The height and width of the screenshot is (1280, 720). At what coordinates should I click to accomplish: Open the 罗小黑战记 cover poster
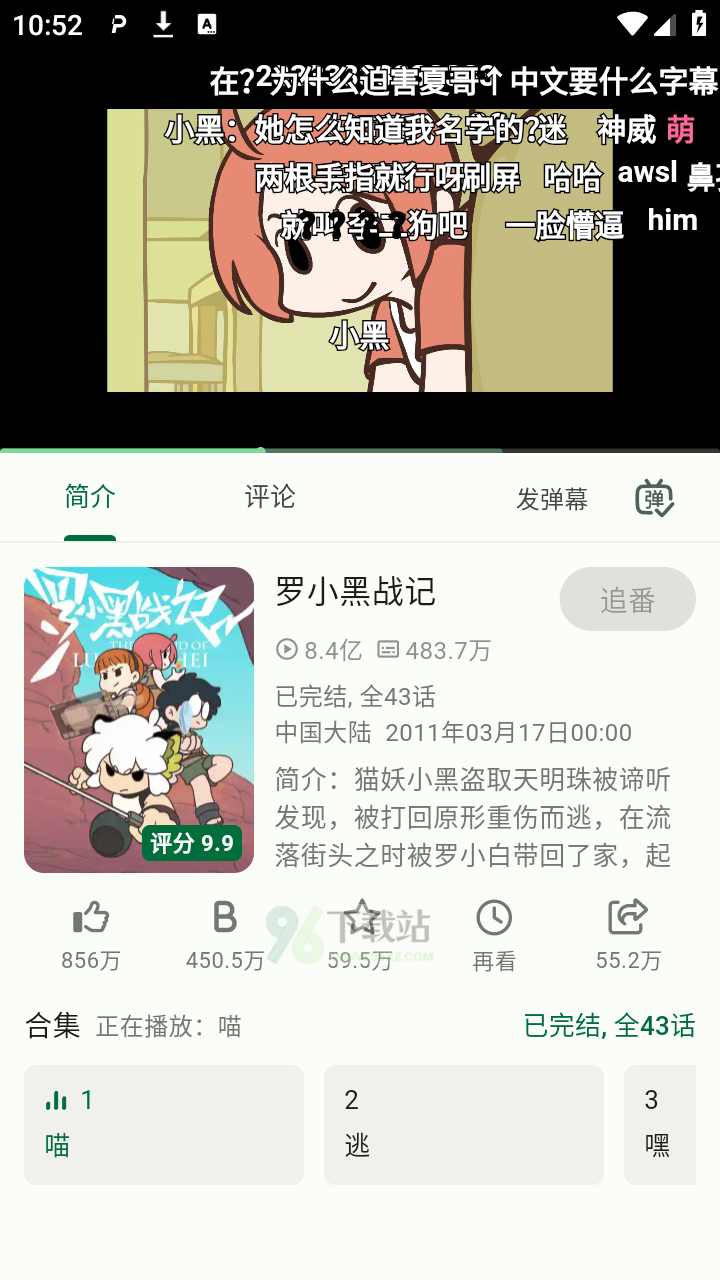click(x=139, y=720)
